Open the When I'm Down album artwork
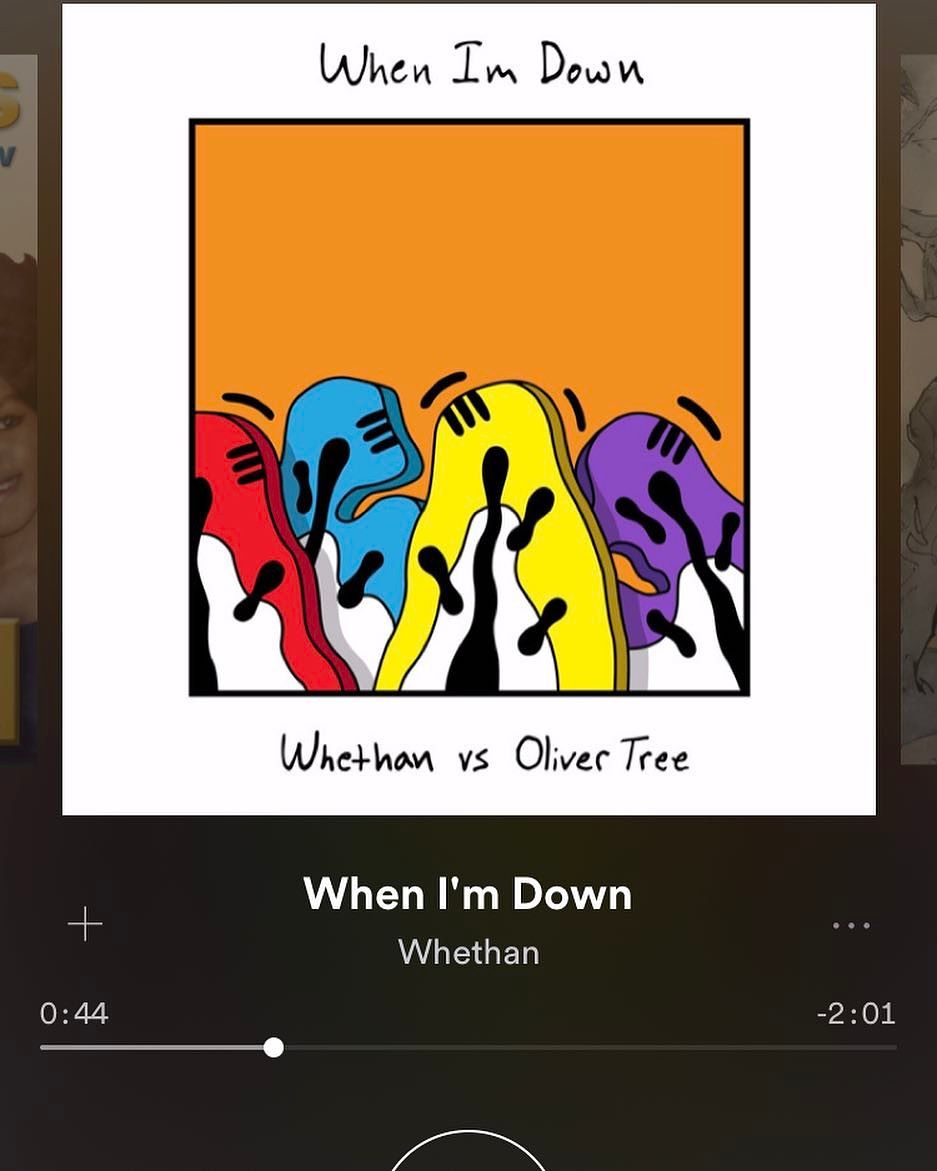The height and width of the screenshot is (1171, 937). (x=468, y=408)
